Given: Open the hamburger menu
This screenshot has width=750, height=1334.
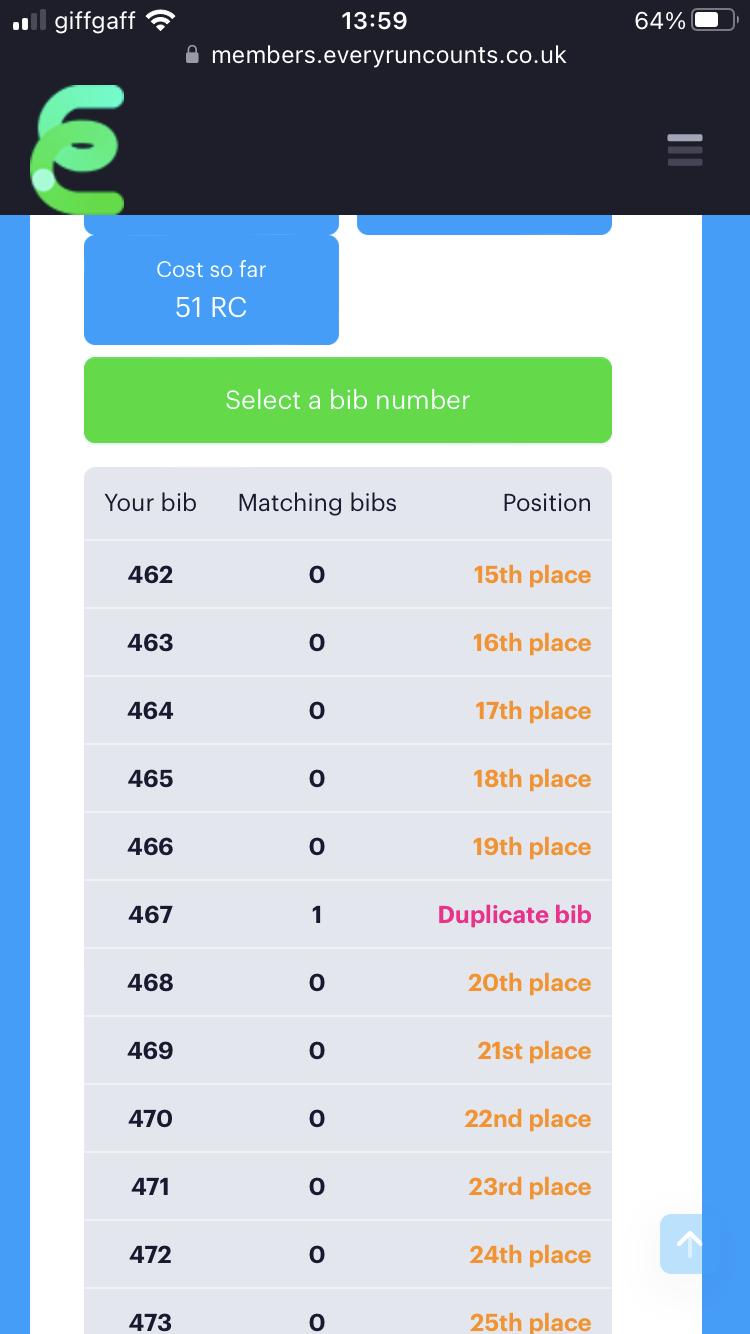Looking at the screenshot, I should point(685,150).
